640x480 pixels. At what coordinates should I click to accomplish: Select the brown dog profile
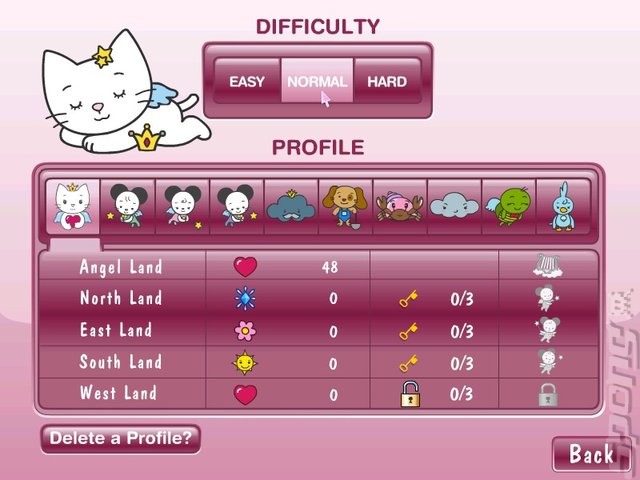(x=345, y=204)
